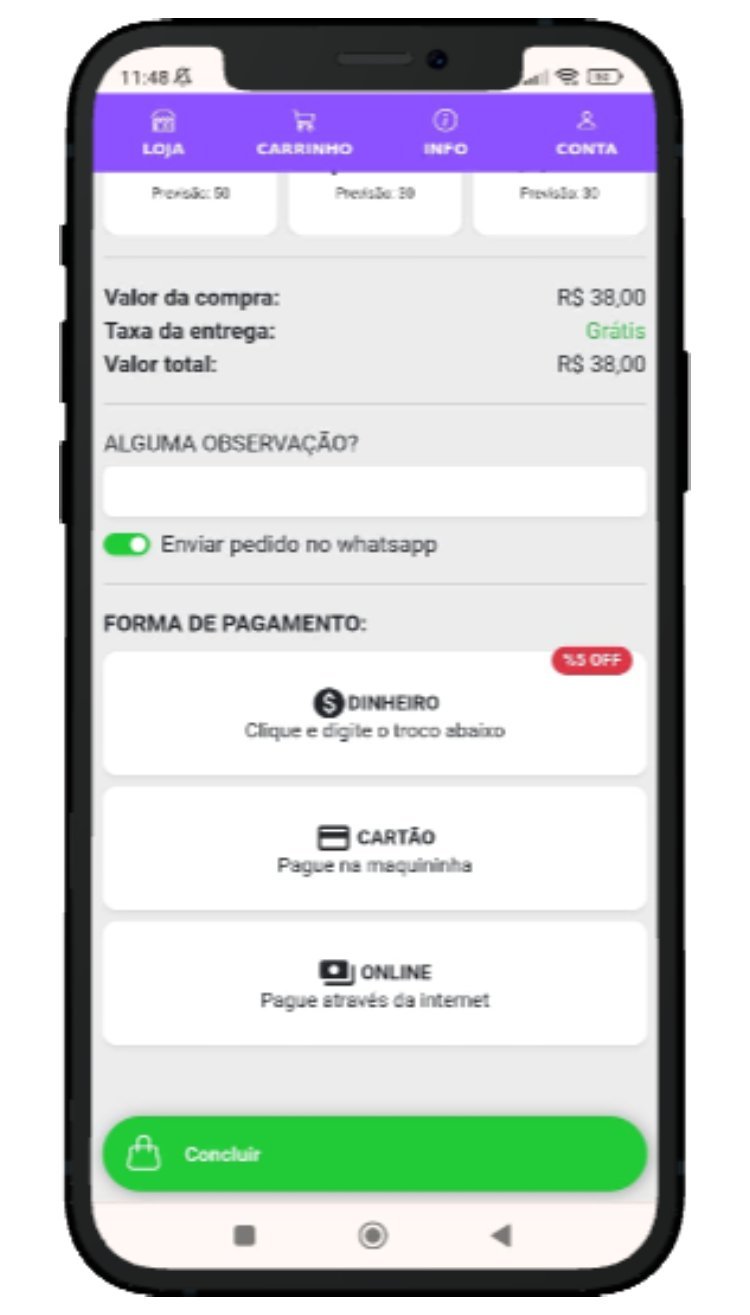Disable Enviar pedido no whatsapp
The width and height of the screenshot is (750, 1315).
pos(127,545)
